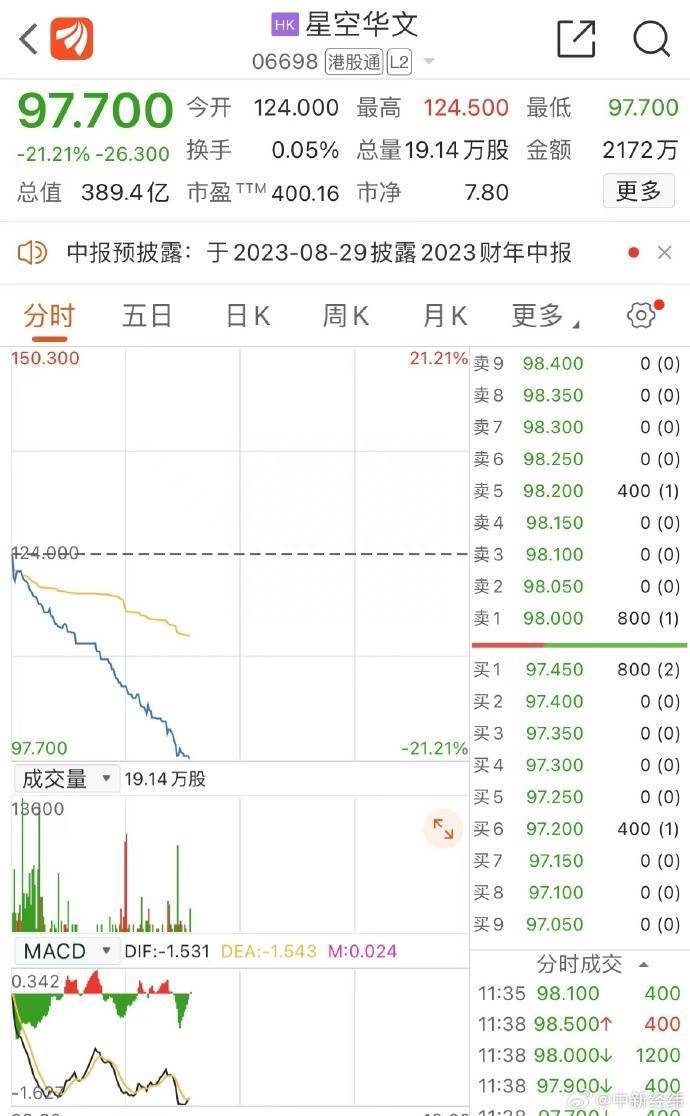This screenshot has width=690, height=1116.
Task: Switch to the 日K chart tab
Action: click(x=248, y=315)
